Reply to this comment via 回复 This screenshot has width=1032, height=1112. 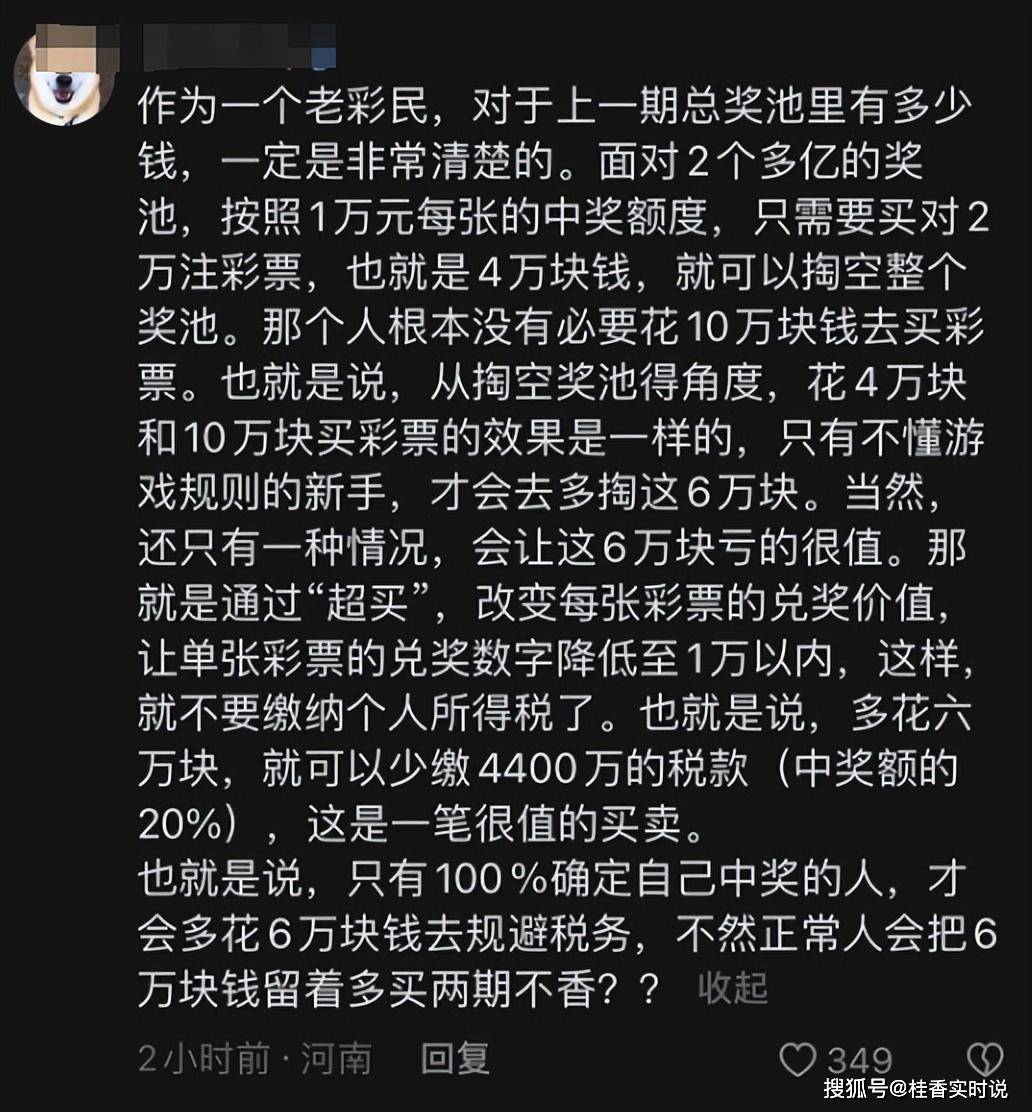pyautogui.click(x=455, y=1057)
